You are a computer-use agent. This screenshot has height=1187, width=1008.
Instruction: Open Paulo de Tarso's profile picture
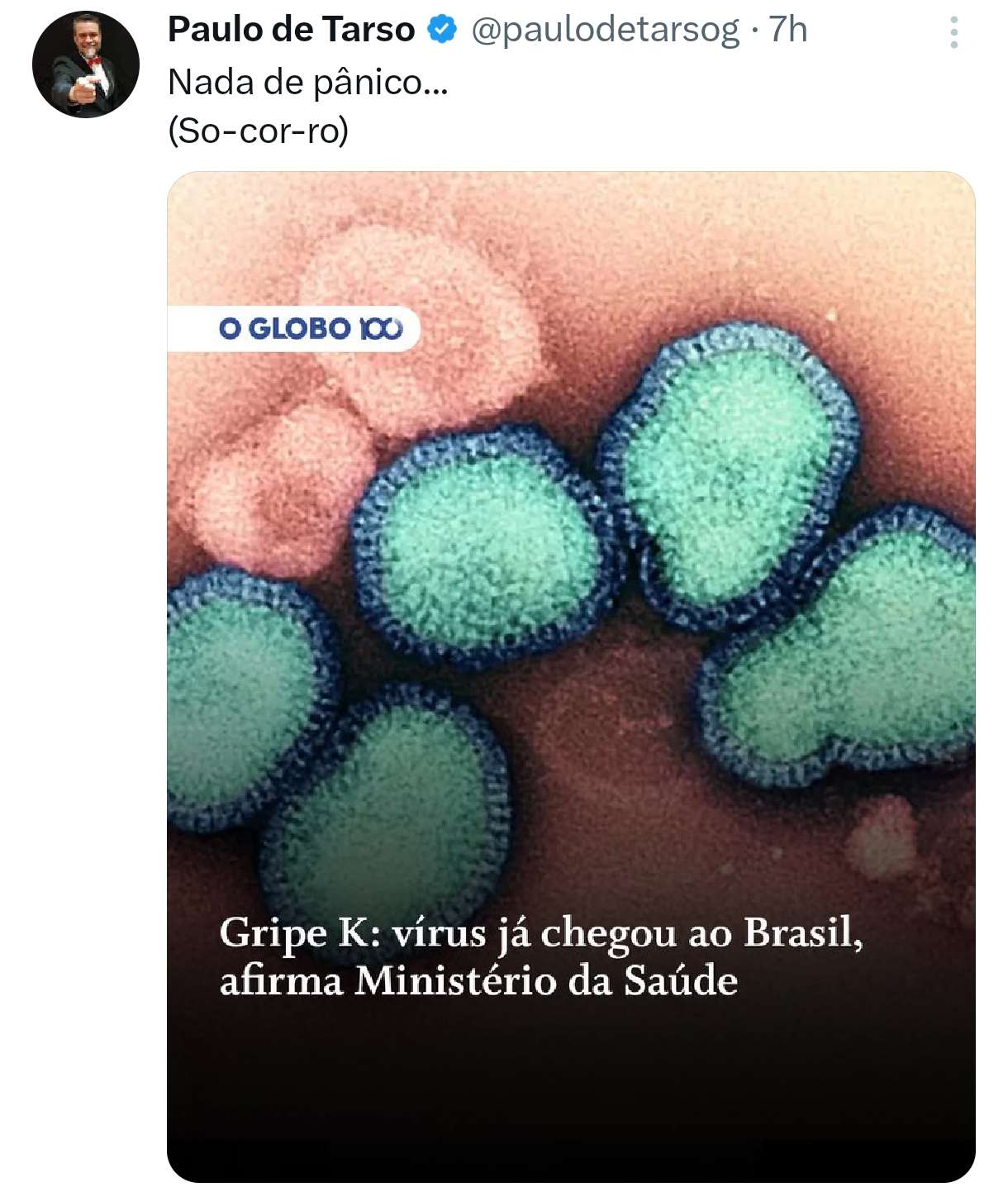click(85, 64)
